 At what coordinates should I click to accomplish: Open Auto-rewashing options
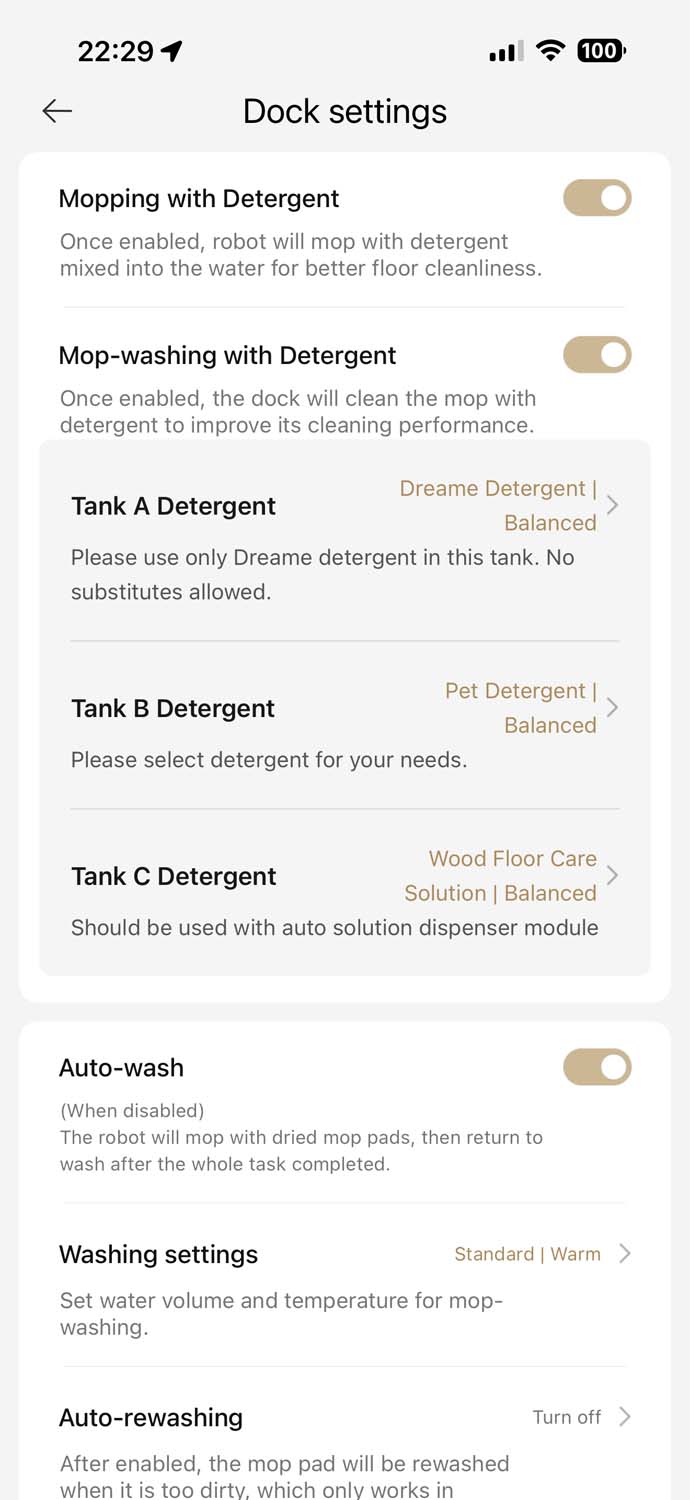coord(344,1417)
